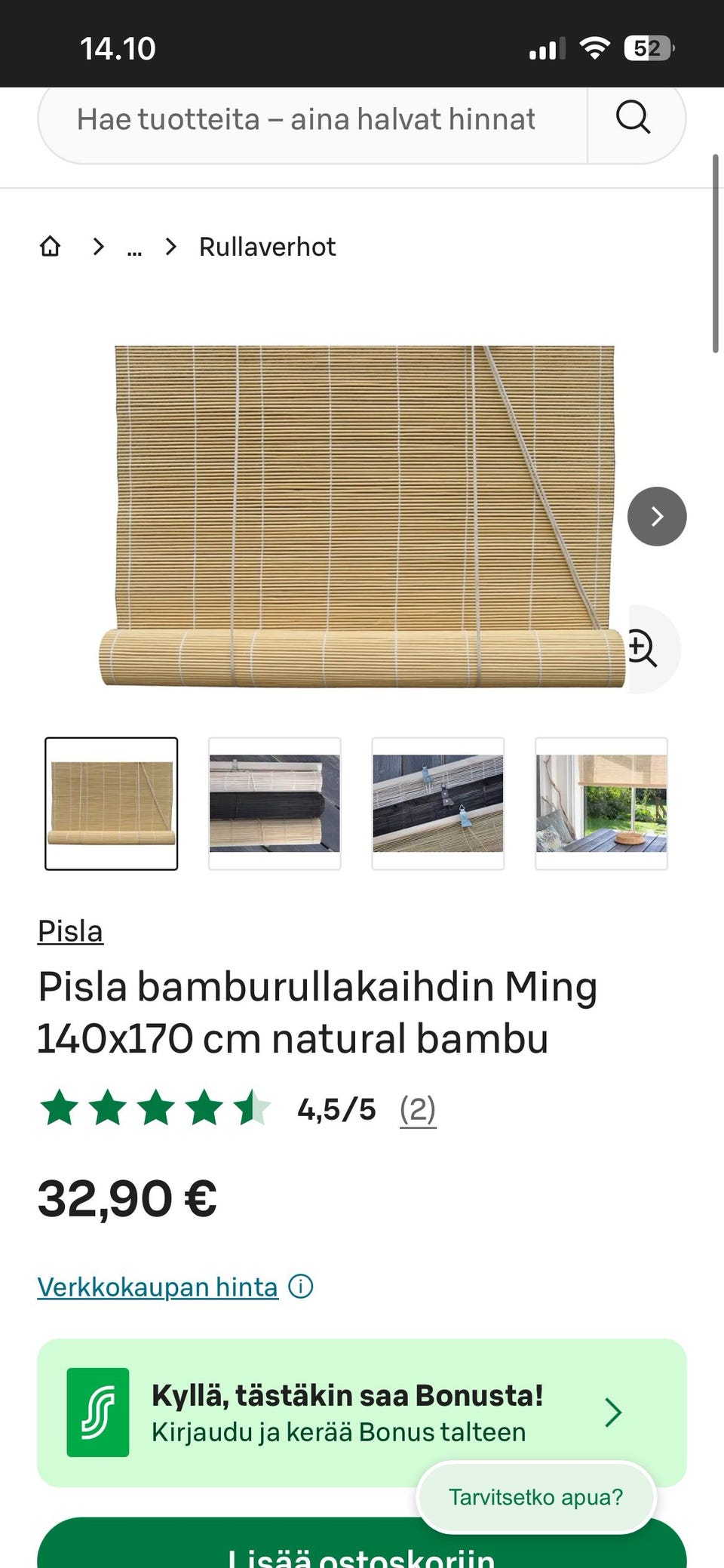
Task: Open the Rullaverhot category breadcrumb
Action: tap(267, 247)
